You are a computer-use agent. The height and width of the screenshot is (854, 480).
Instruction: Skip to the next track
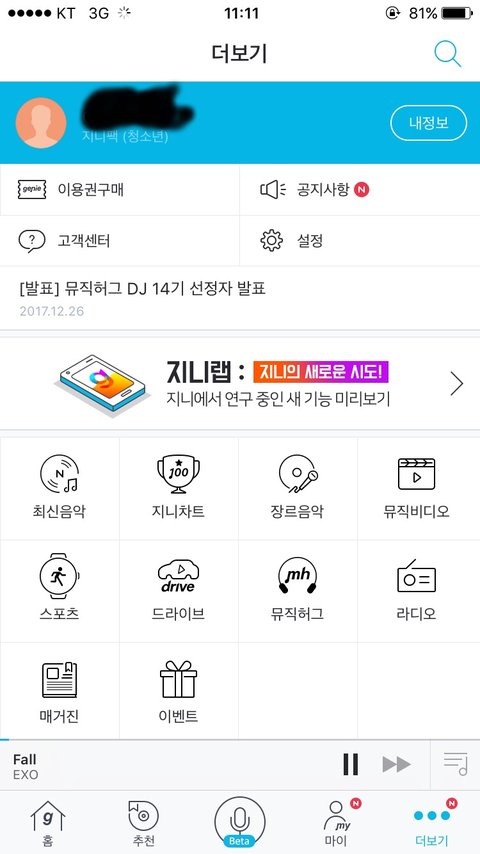(396, 764)
